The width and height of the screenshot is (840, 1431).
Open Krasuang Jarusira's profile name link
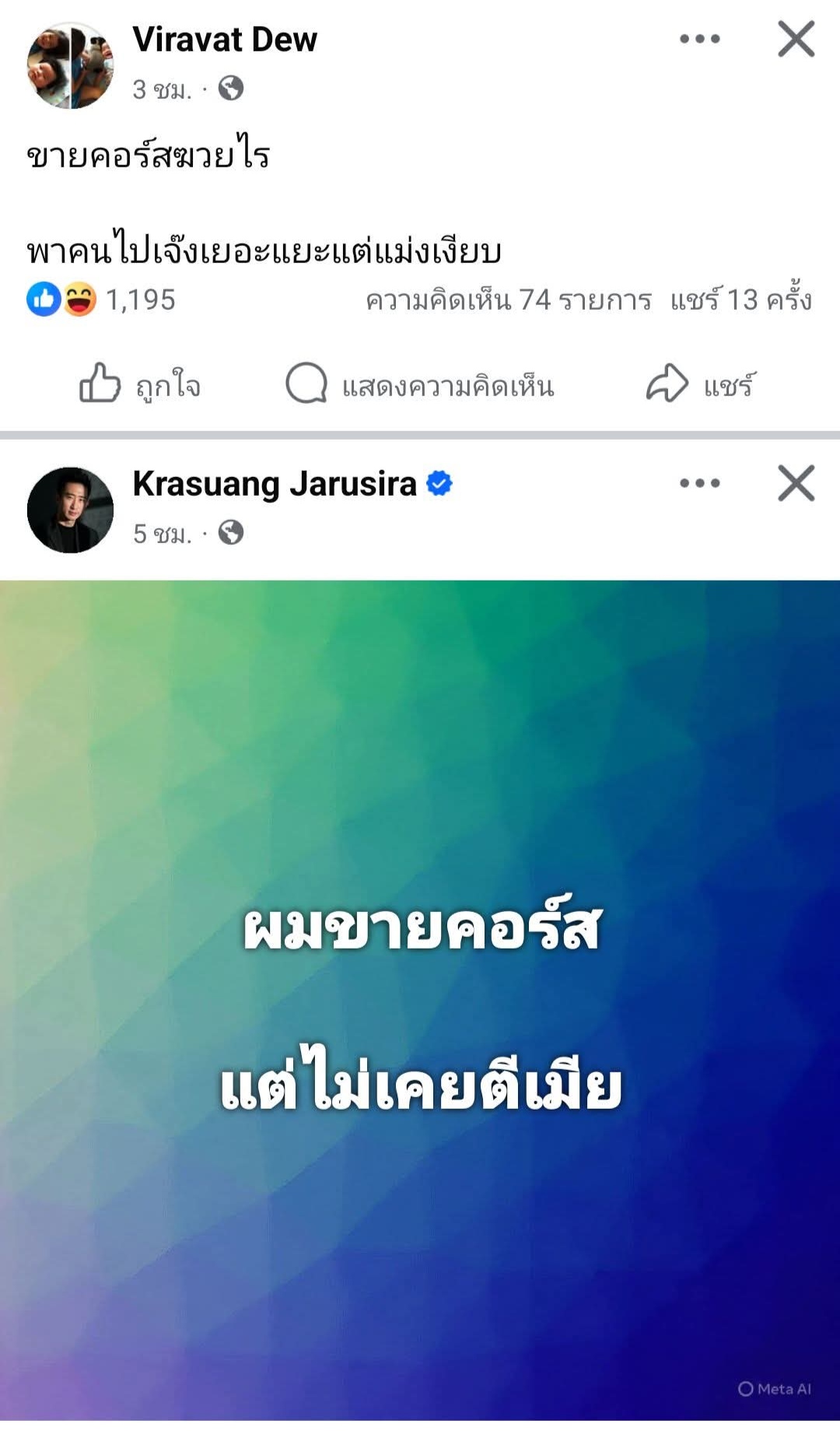click(275, 484)
